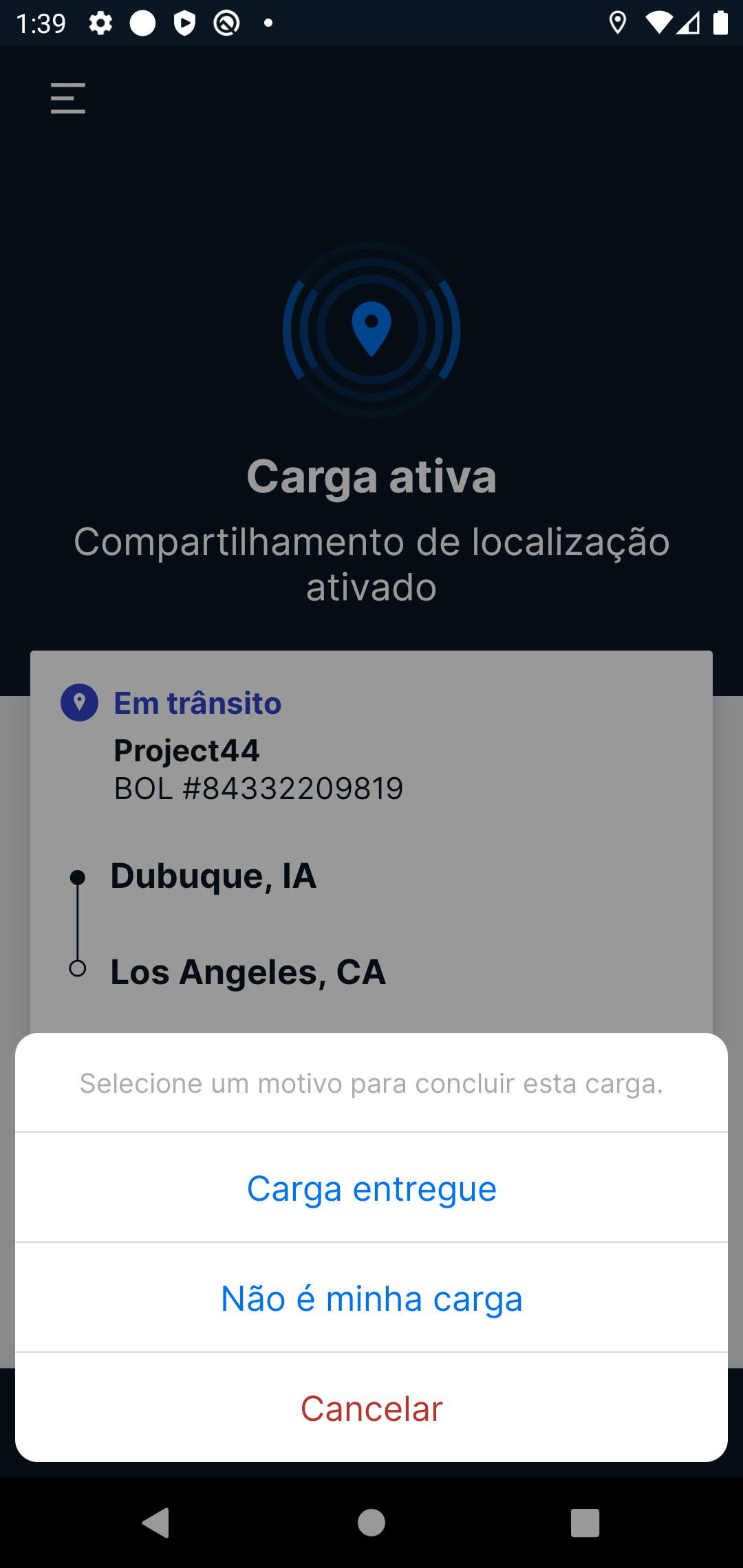Choose Não é minha carga option
743x1568 pixels.
coord(371,1298)
